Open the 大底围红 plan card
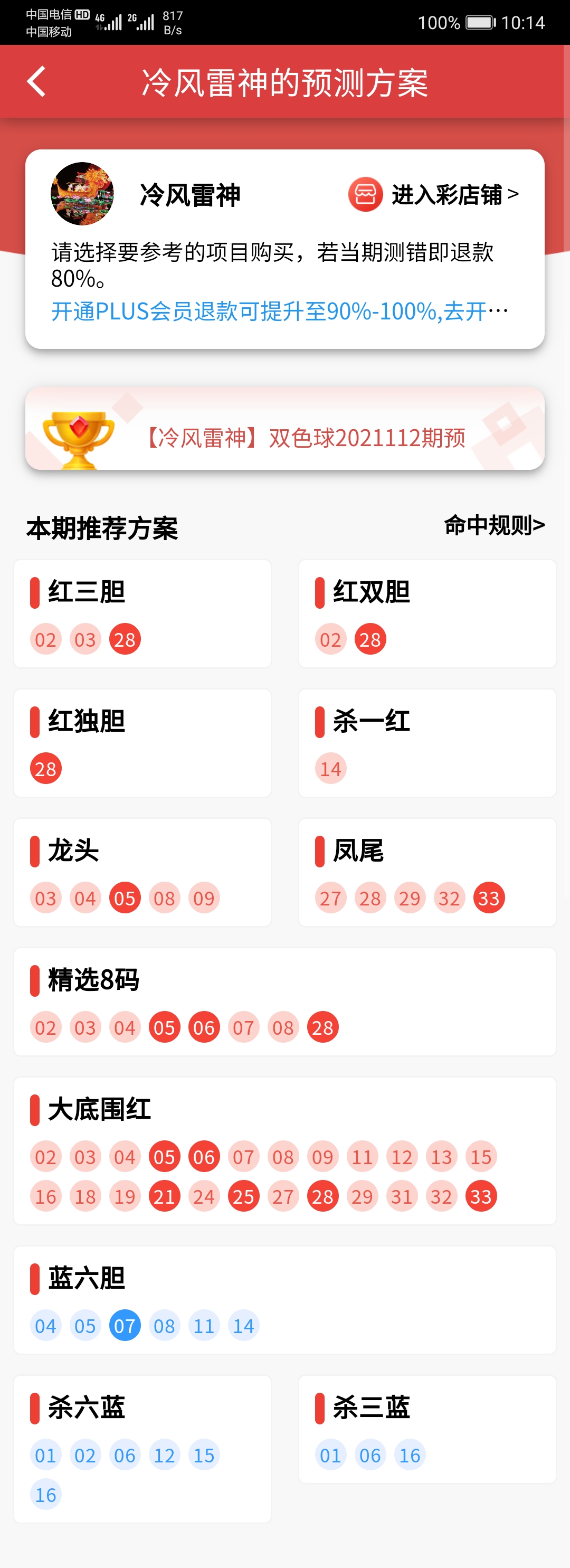Image resolution: width=570 pixels, height=1568 pixels. click(x=284, y=1150)
